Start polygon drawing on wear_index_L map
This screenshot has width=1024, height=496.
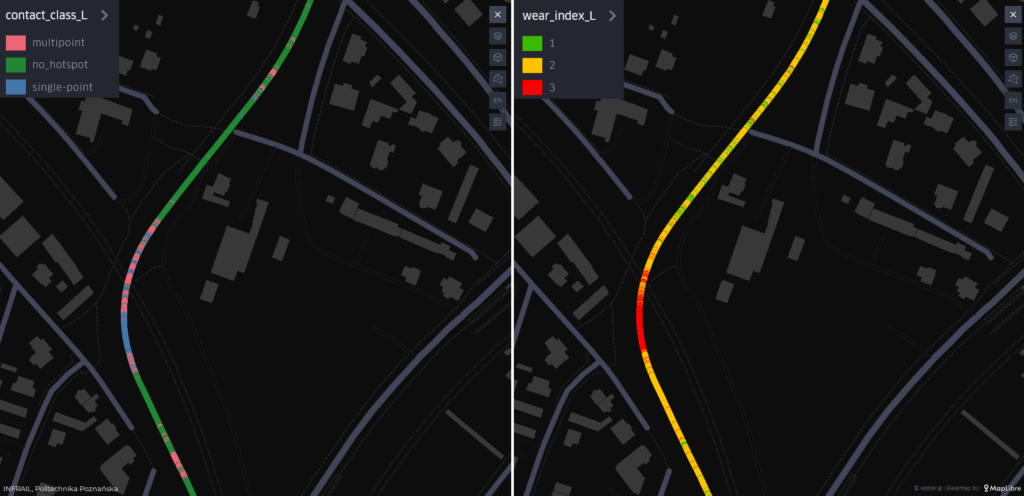click(1013, 79)
